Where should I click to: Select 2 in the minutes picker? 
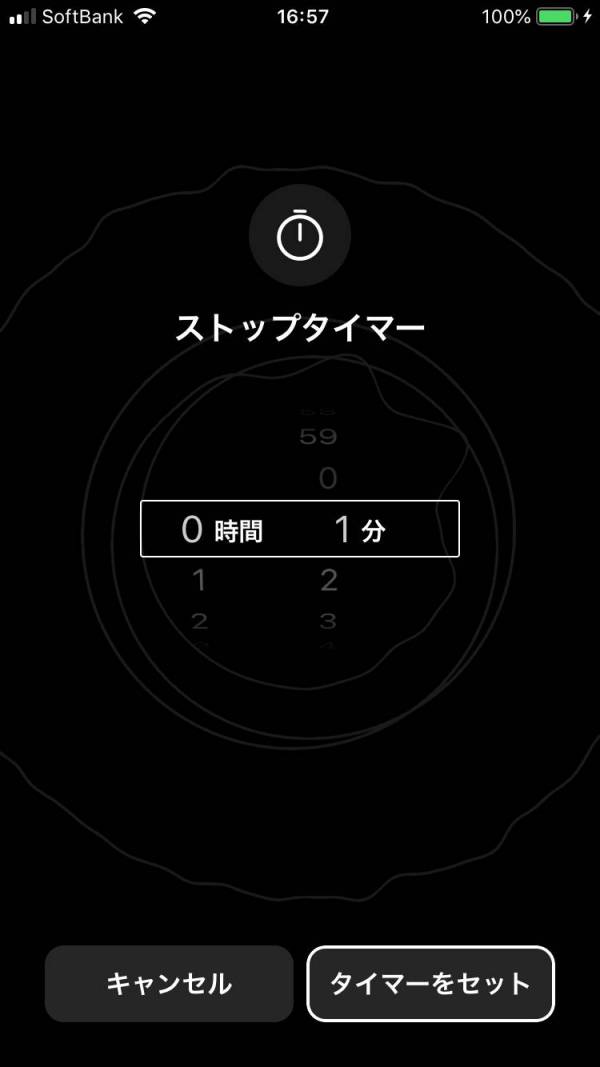(x=329, y=579)
